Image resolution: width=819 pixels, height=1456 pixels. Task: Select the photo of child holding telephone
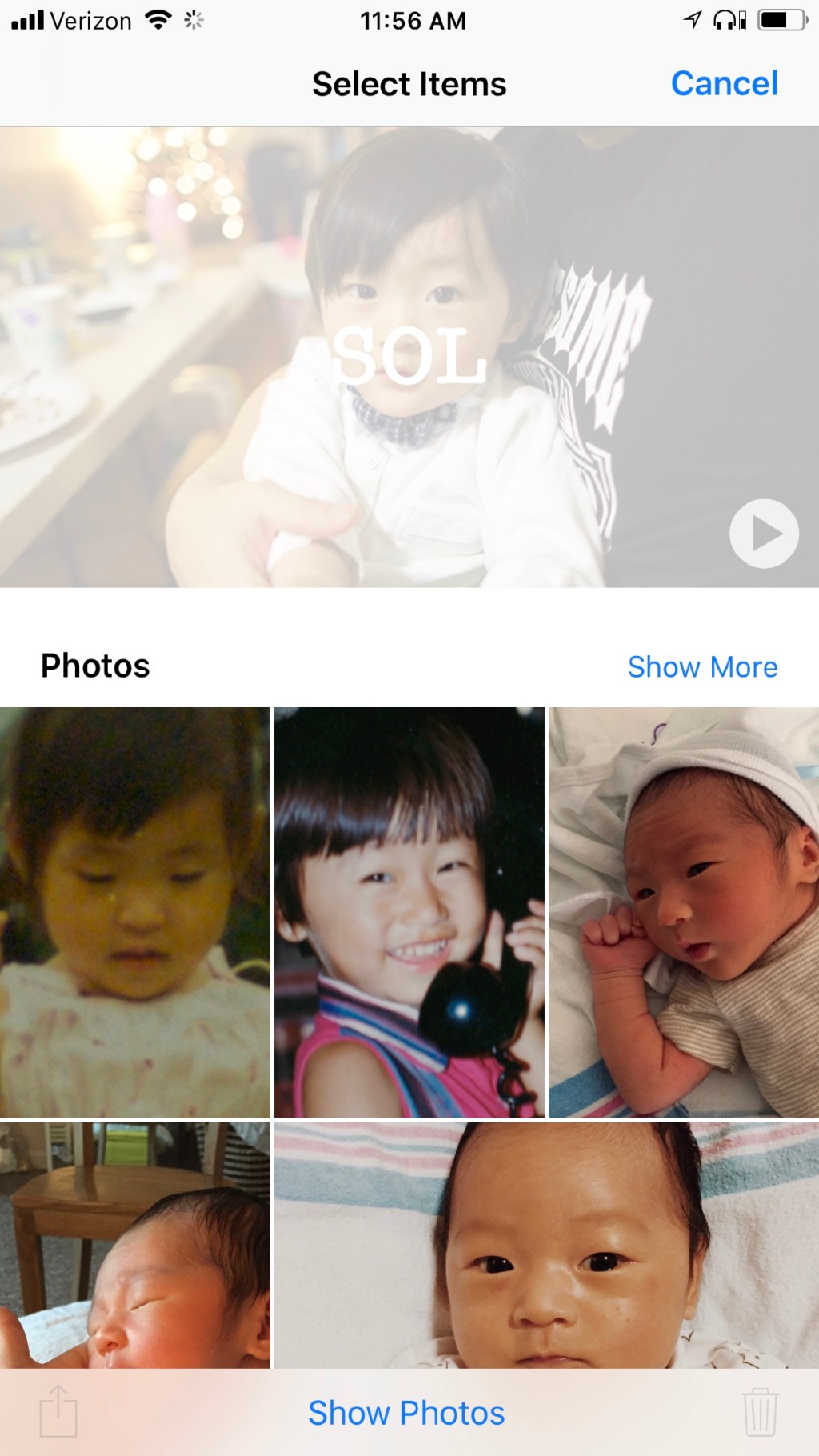tap(409, 912)
